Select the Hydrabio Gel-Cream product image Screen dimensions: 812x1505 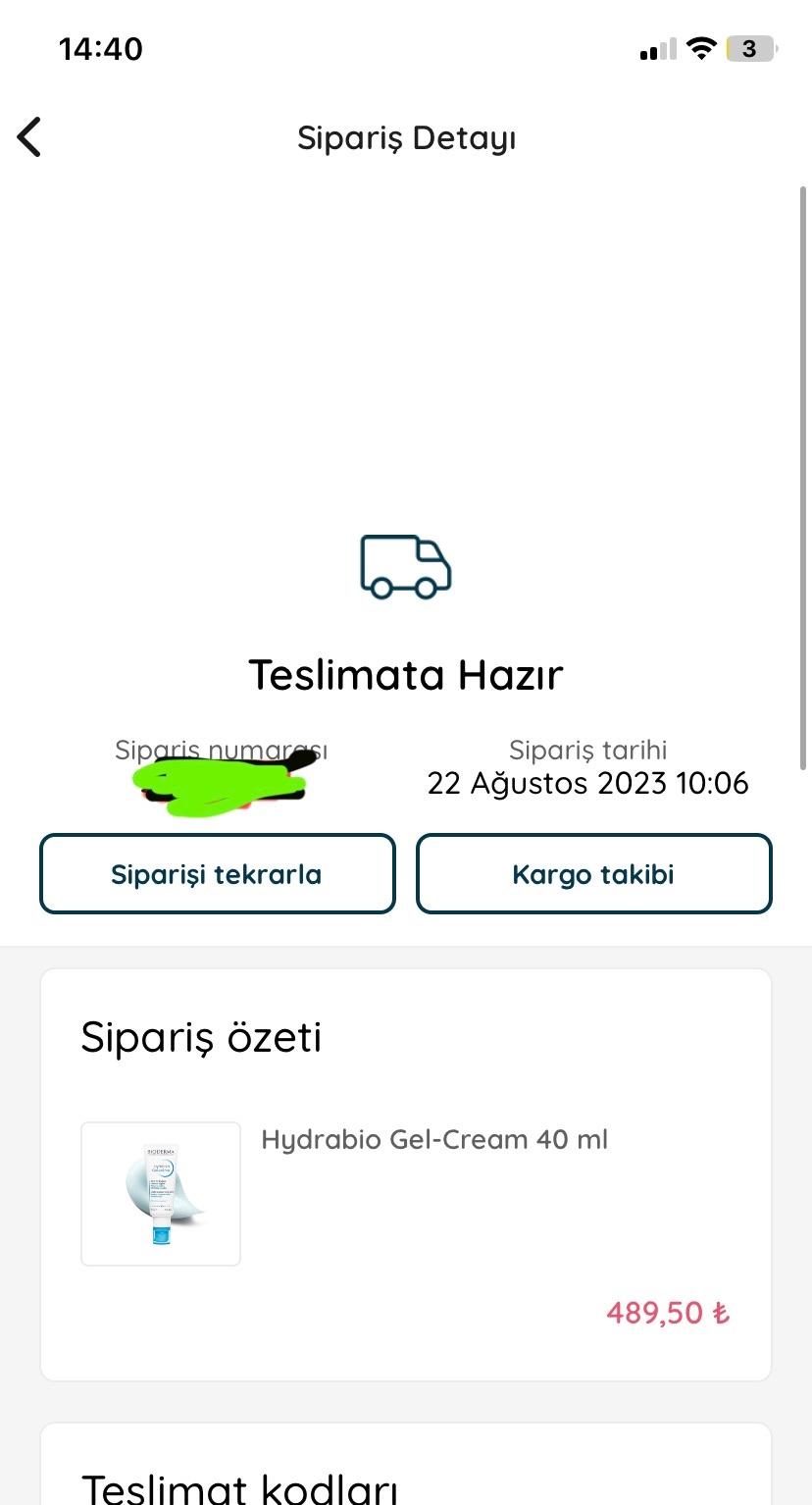pyautogui.click(x=160, y=1193)
